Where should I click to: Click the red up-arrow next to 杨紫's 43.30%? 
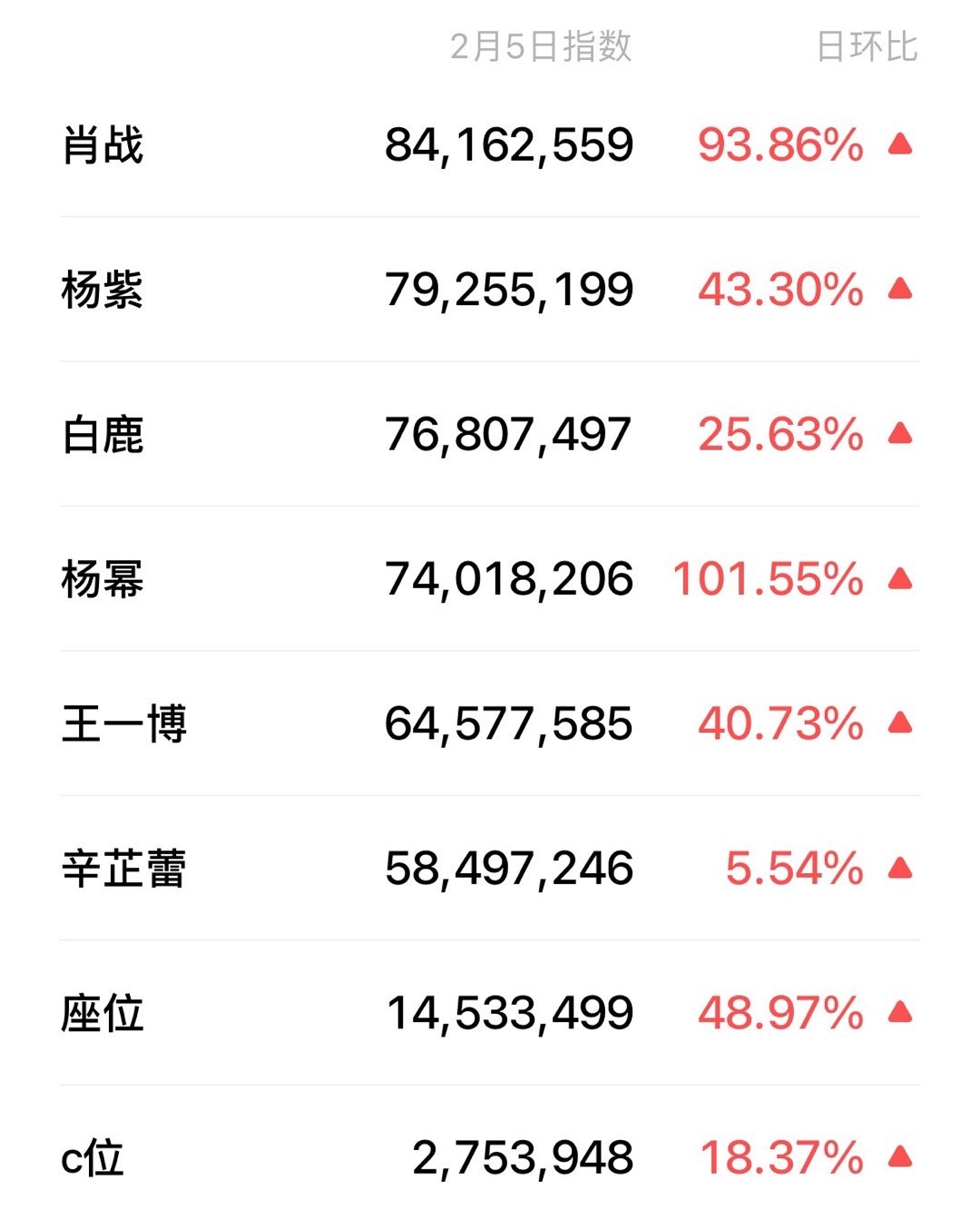click(898, 290)
